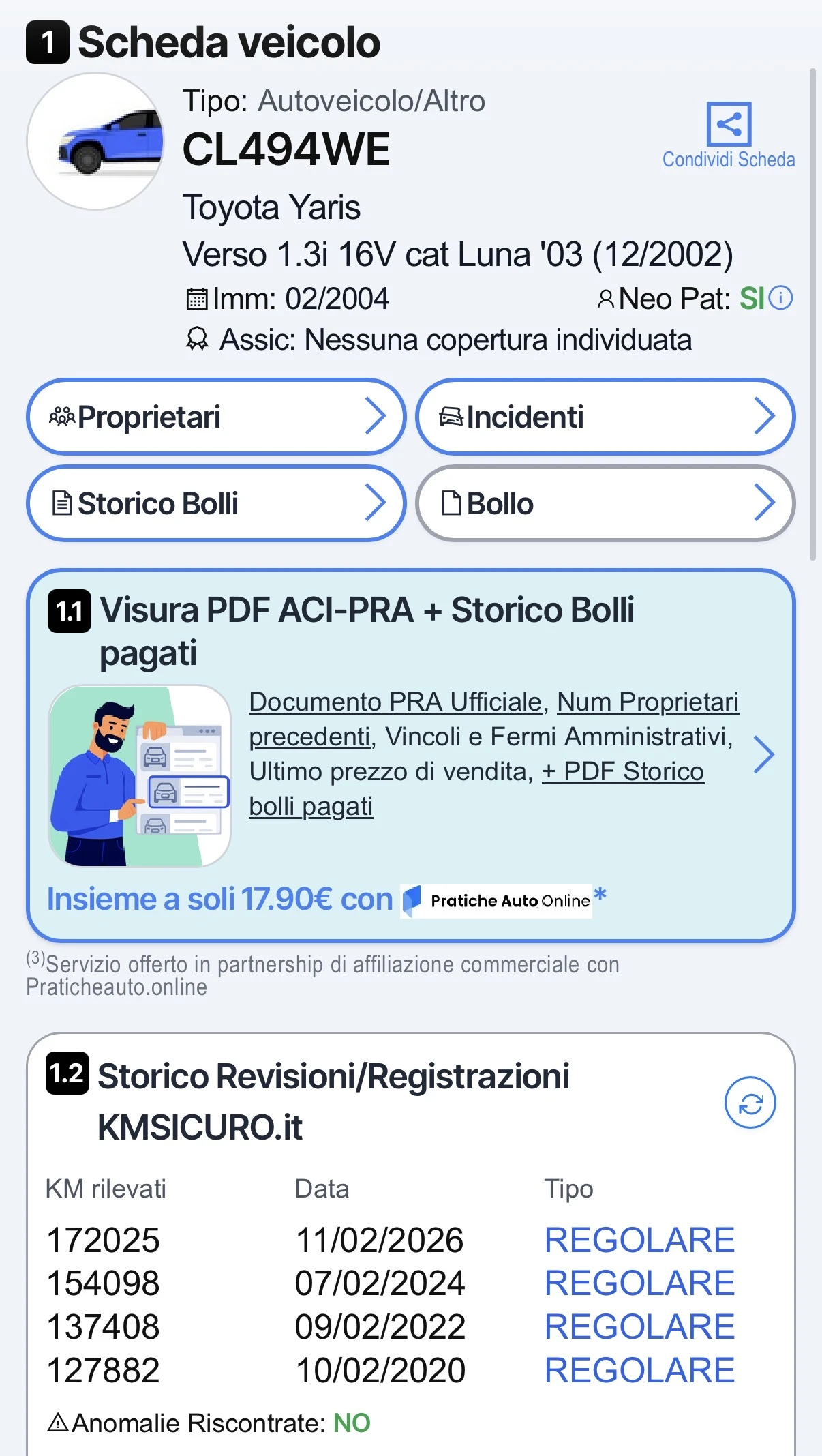Open the Incidenti section

click(605, 417)
